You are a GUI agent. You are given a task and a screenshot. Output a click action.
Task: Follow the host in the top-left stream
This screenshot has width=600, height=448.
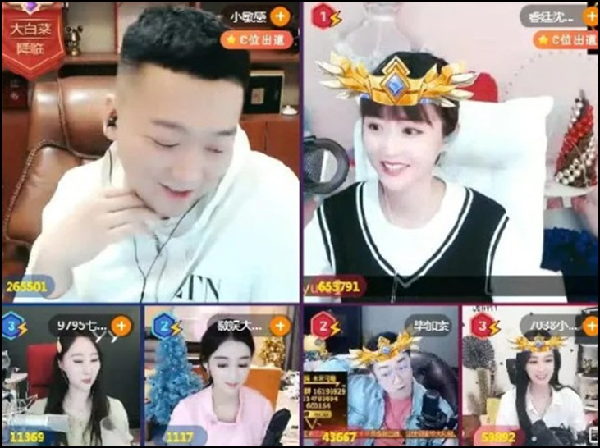coord(281,17)
